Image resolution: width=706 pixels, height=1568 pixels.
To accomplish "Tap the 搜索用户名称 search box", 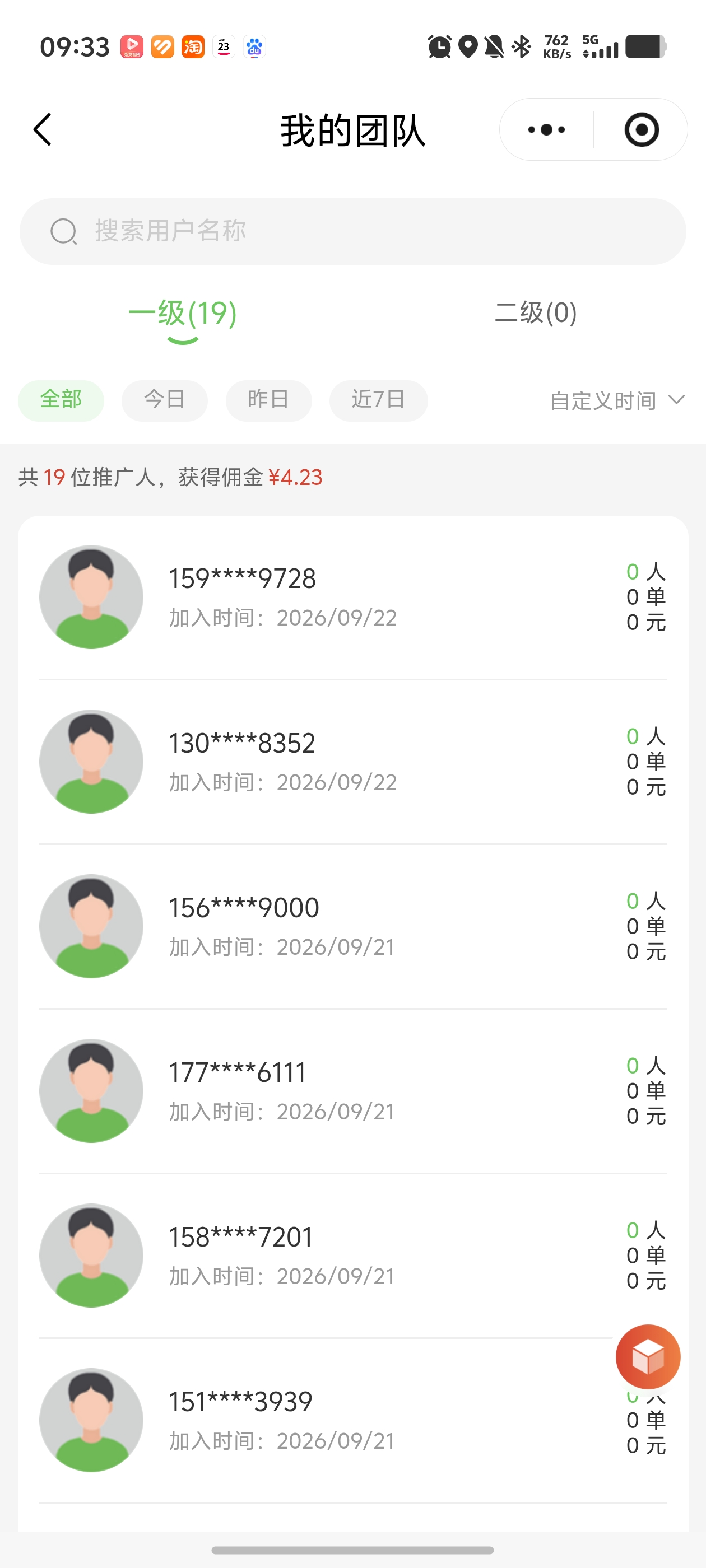I will point(352,231).
